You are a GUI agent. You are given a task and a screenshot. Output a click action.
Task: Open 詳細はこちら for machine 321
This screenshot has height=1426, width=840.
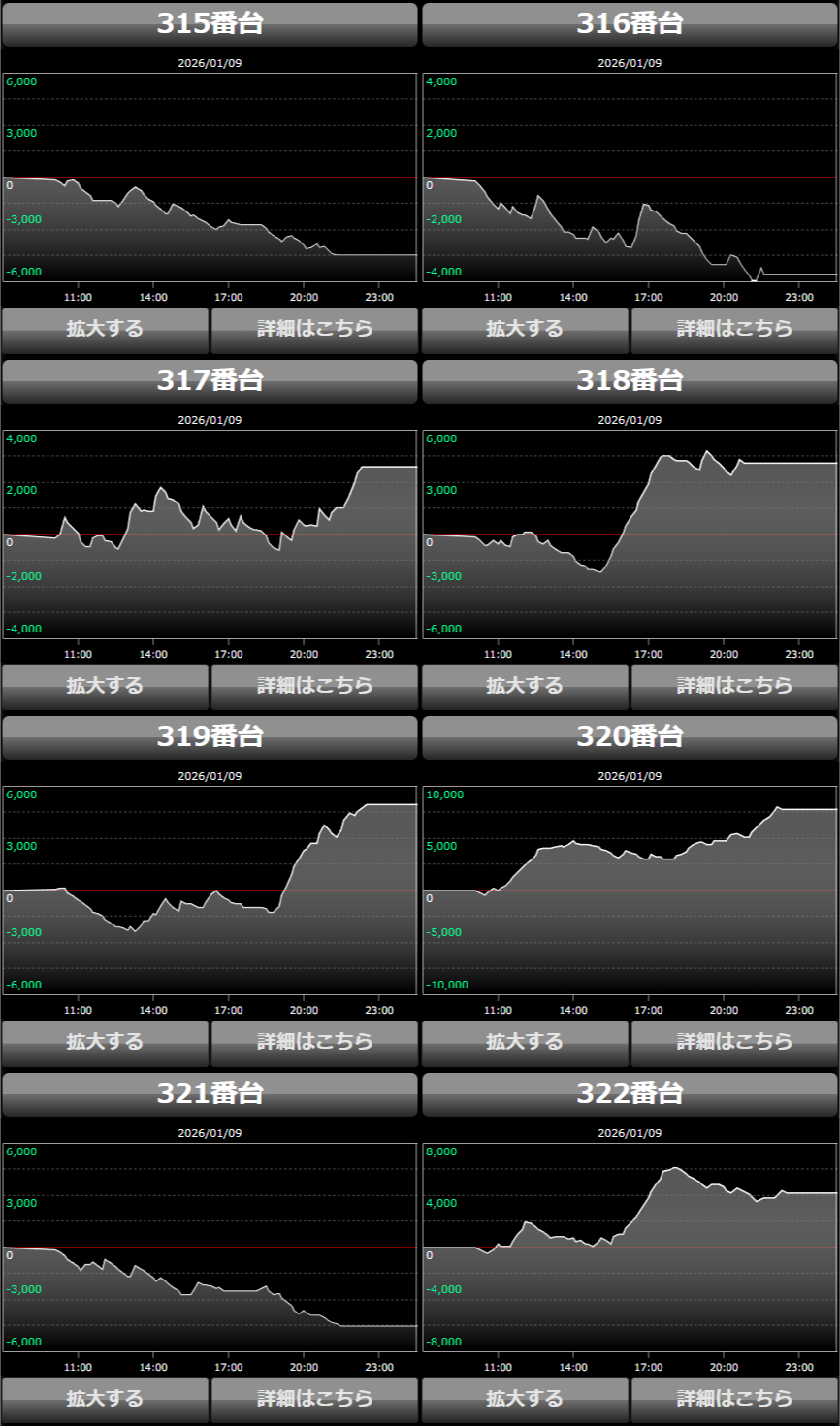tap(314, 1399)
